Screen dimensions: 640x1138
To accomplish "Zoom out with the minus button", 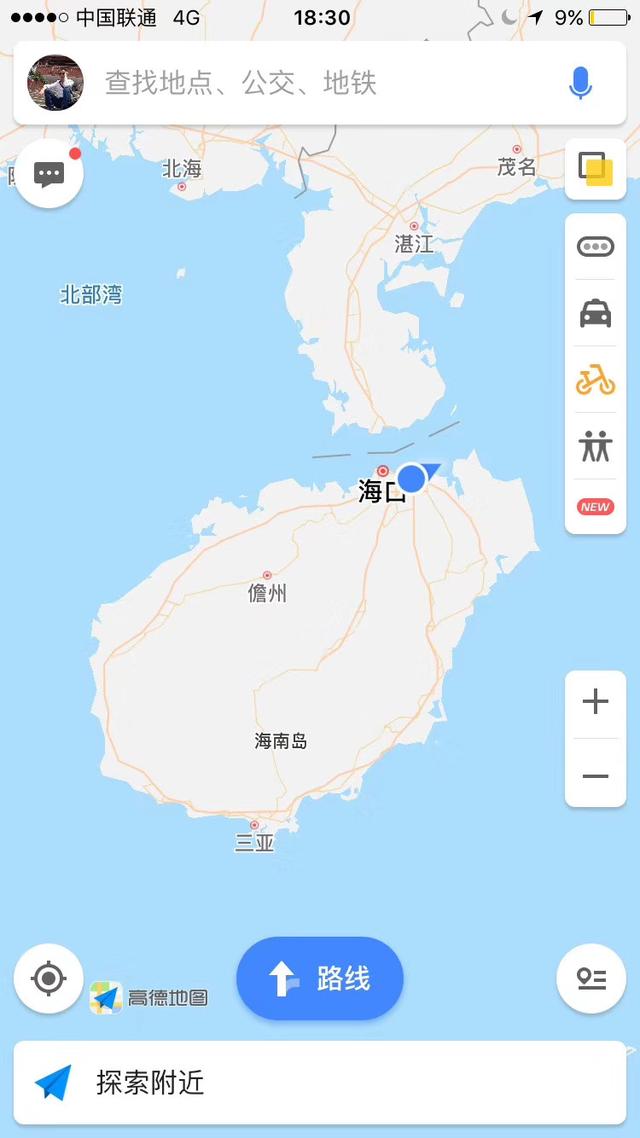I will (595, 776).
